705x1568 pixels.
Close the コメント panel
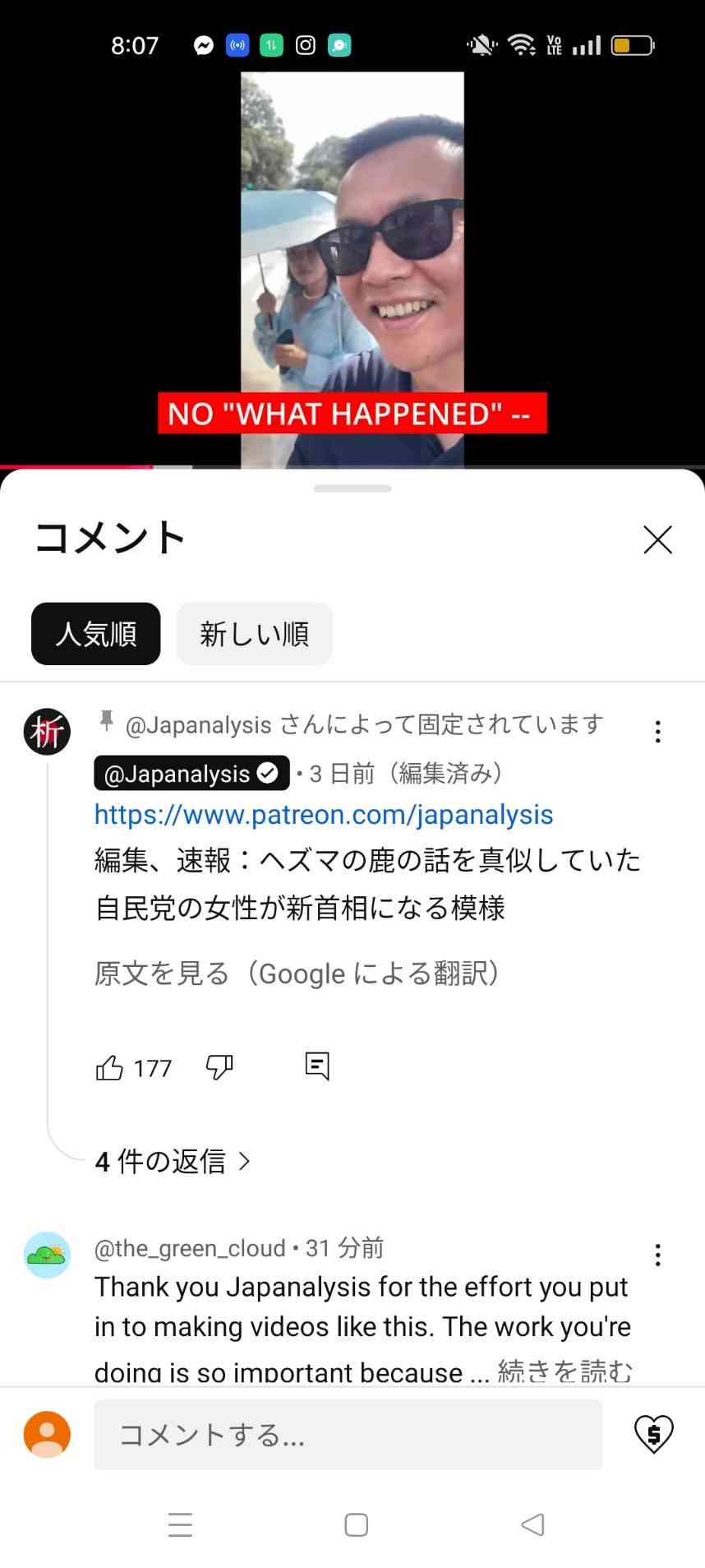[x=657, y=539]
